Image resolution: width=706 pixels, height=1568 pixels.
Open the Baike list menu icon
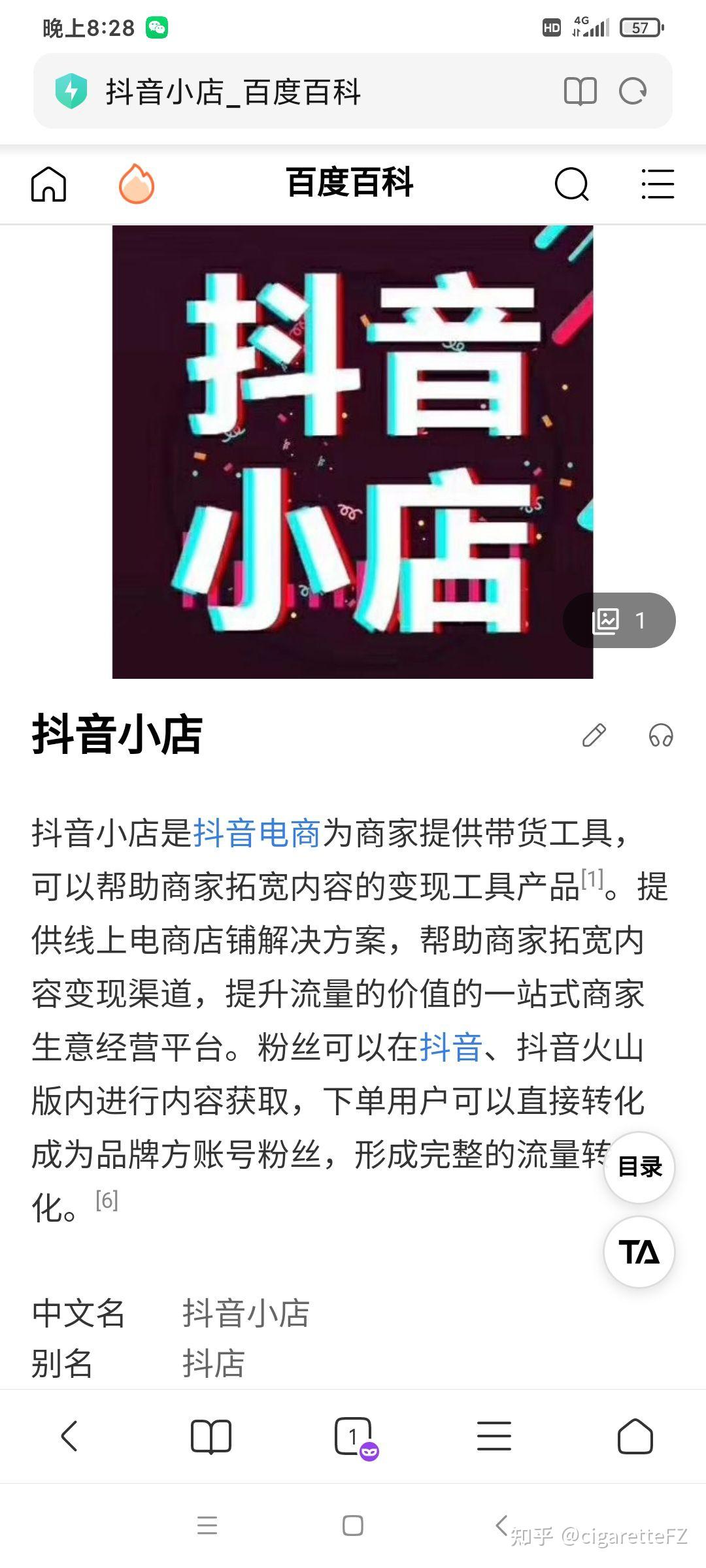[x=657, y=184]
